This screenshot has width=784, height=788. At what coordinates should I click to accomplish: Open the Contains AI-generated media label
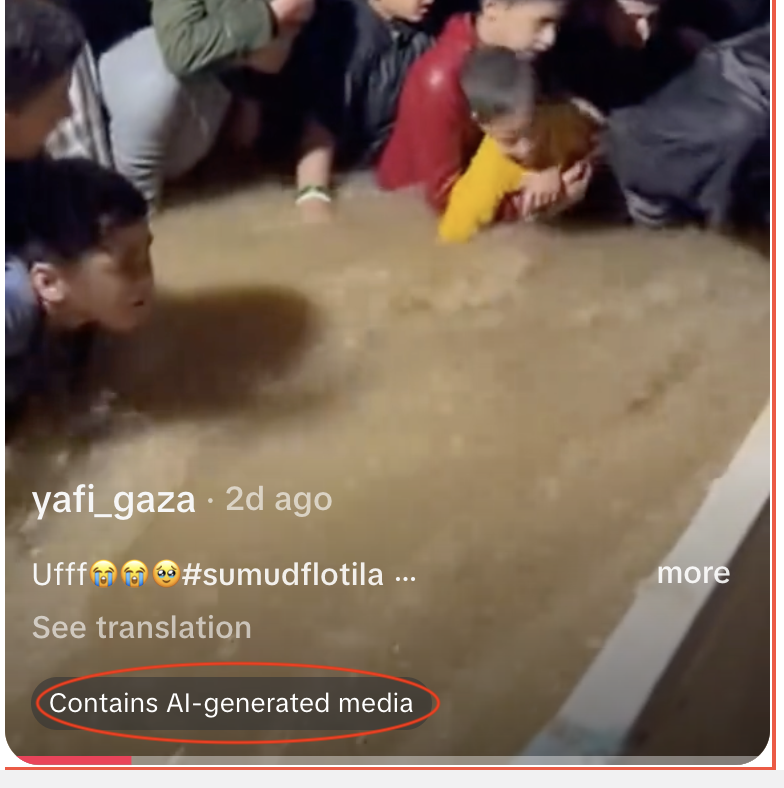click(231, 703)
